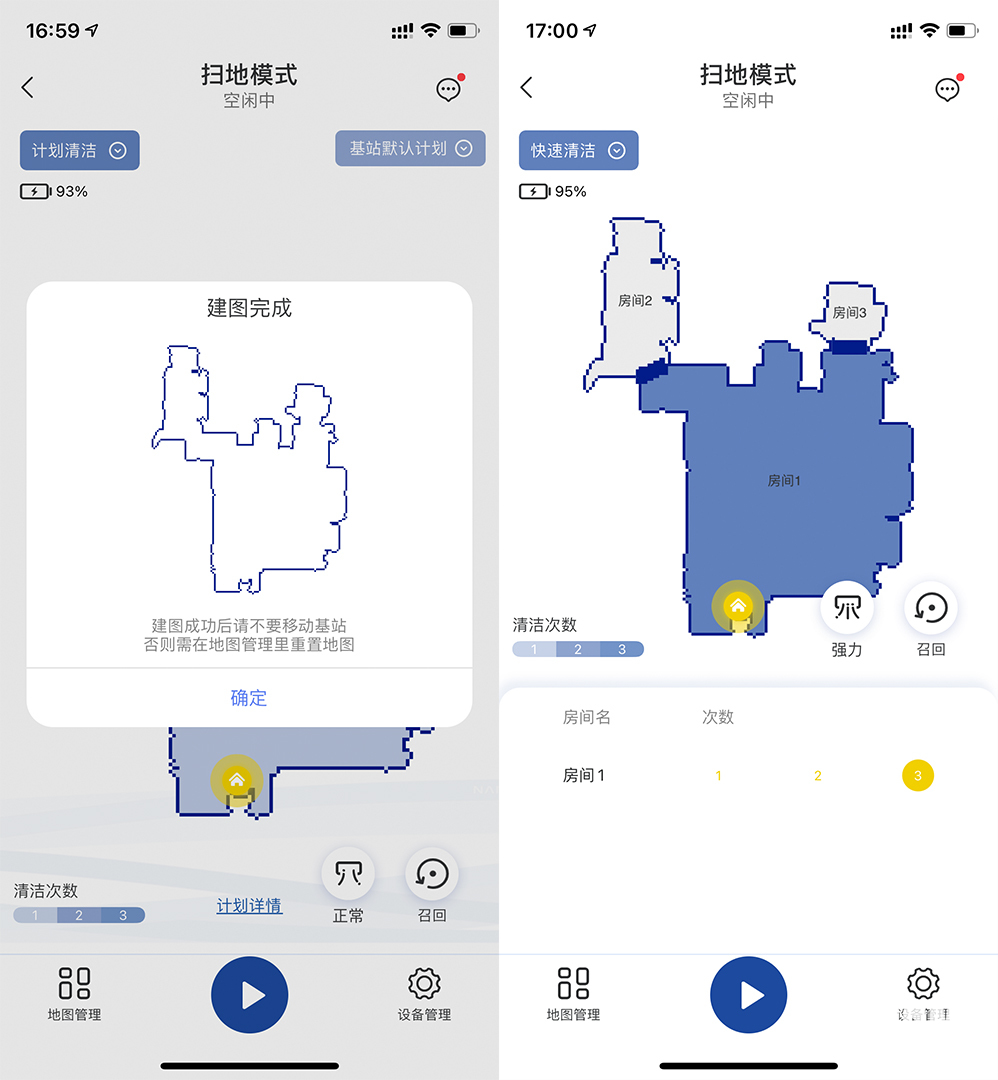998x1080 pixels.
Task: Set 房间1 cleaning count to 1
Action: point(718,776)
